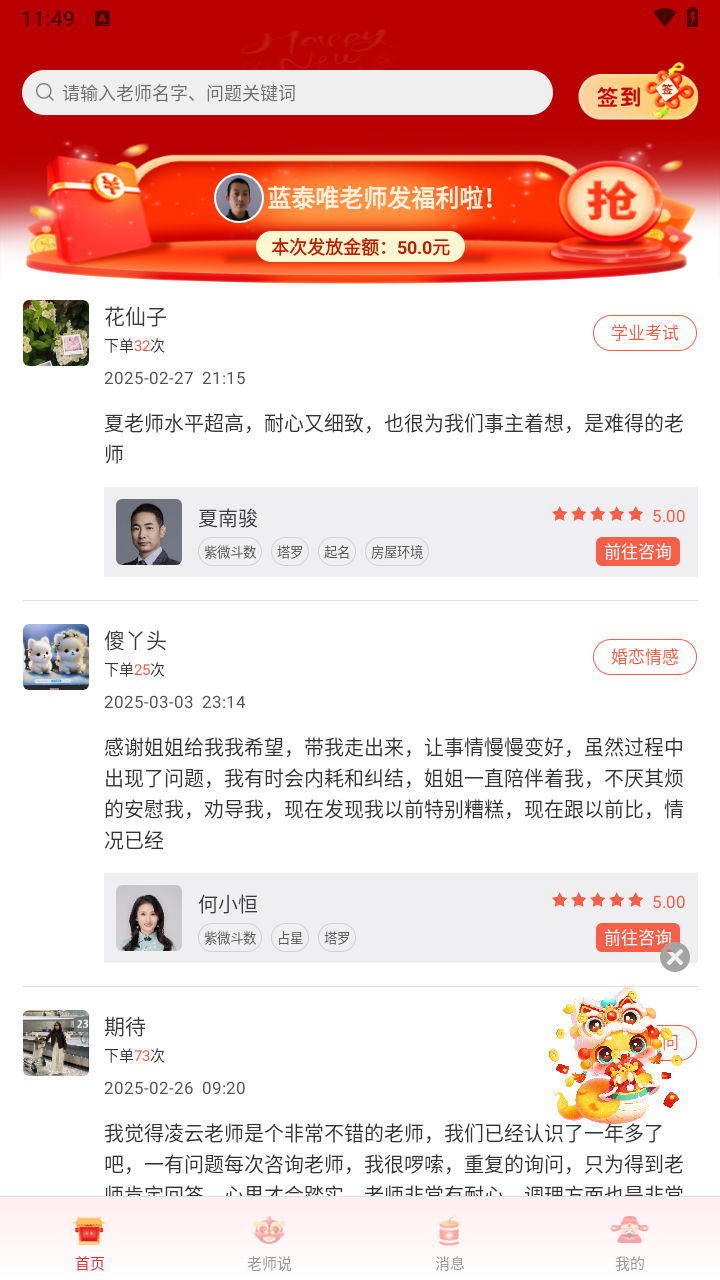Screen dimensions: 720x1280
Task: Tap 前往咨询 under teacher 夏南骏
Action: click(637, 551)
